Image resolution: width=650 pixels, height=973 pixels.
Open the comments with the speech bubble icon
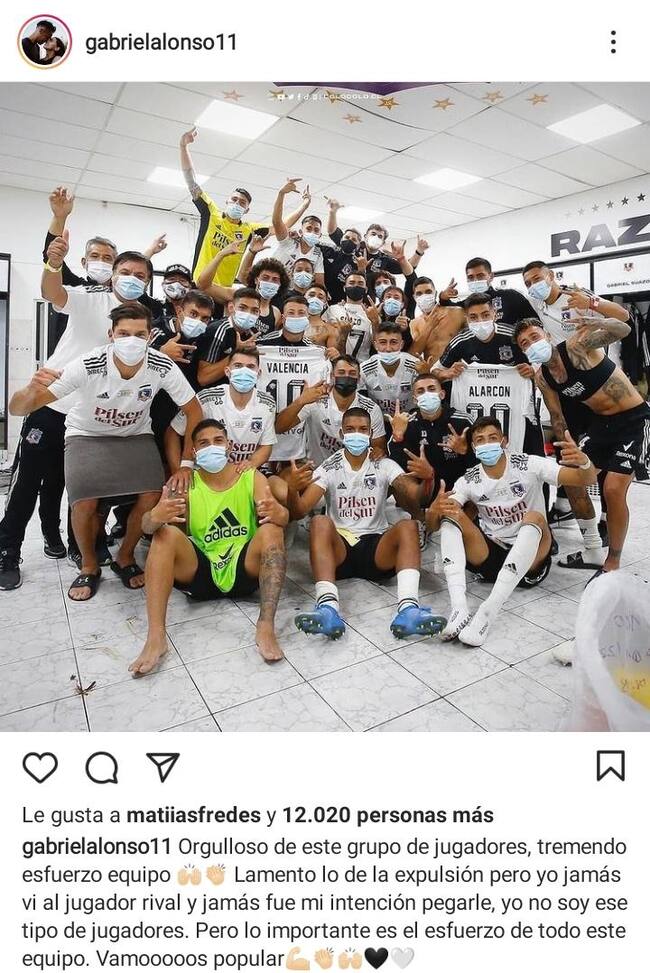(101, 767)
